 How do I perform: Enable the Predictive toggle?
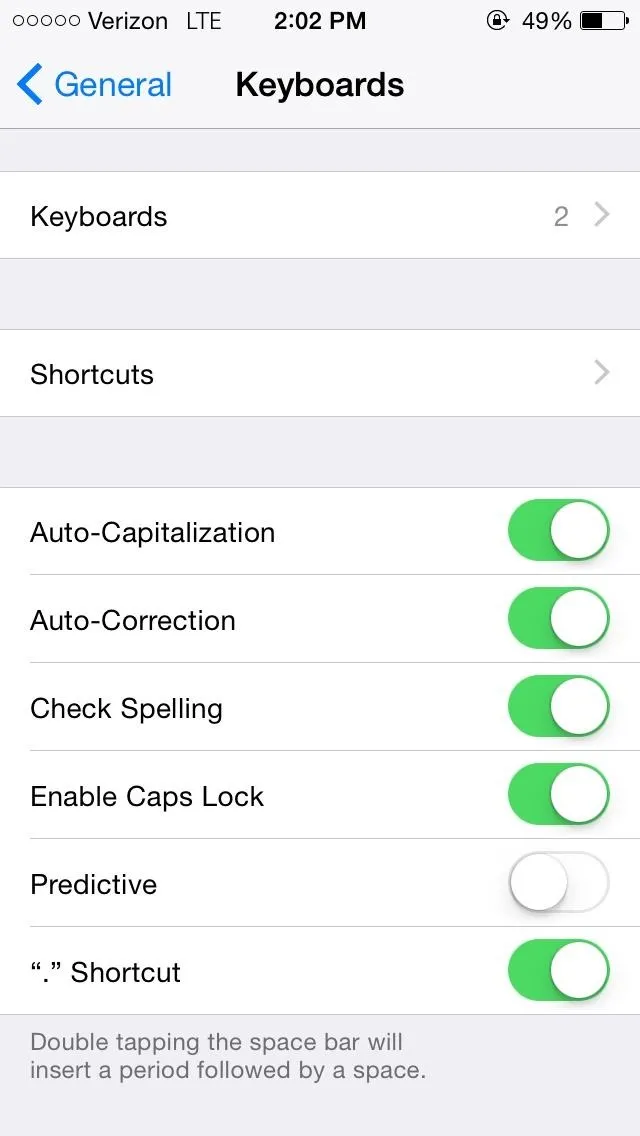558,882
